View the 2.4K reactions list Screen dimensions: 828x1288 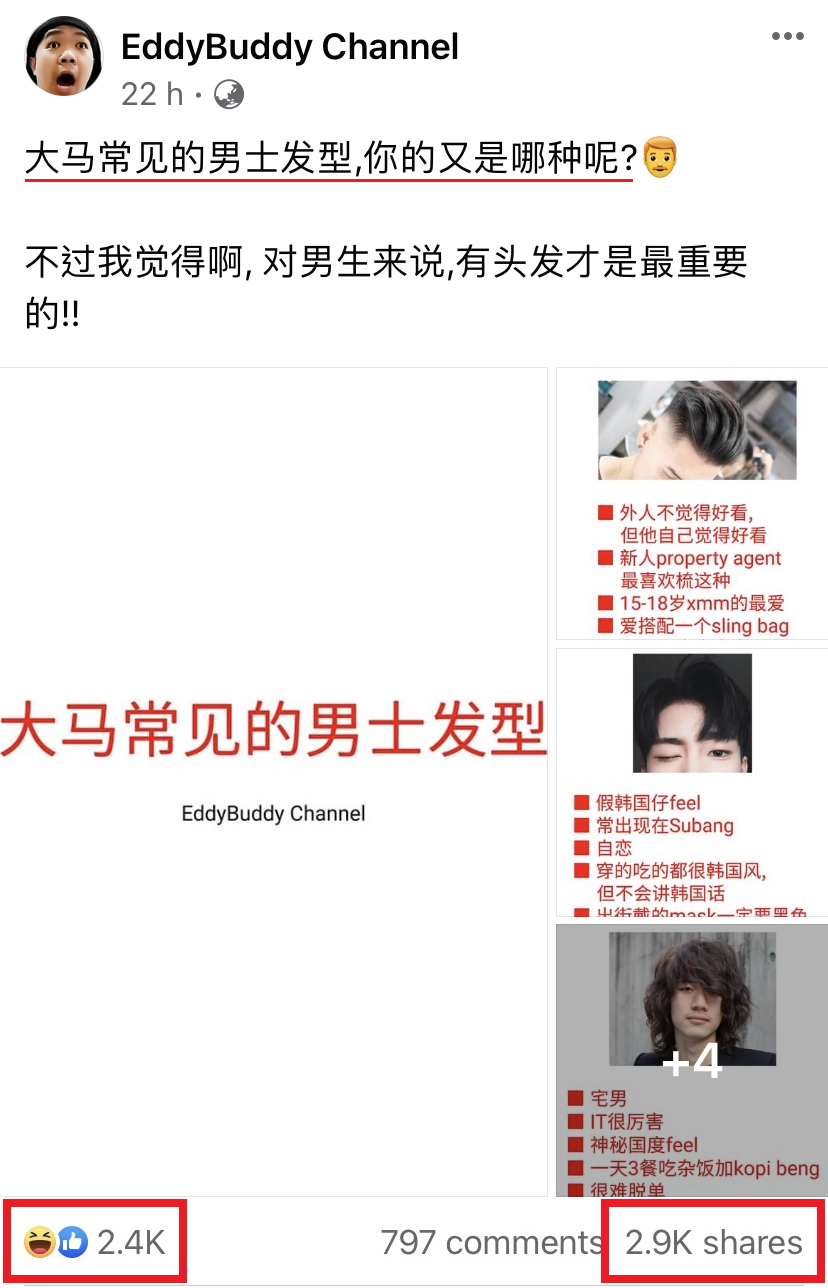coord(96,1243)
